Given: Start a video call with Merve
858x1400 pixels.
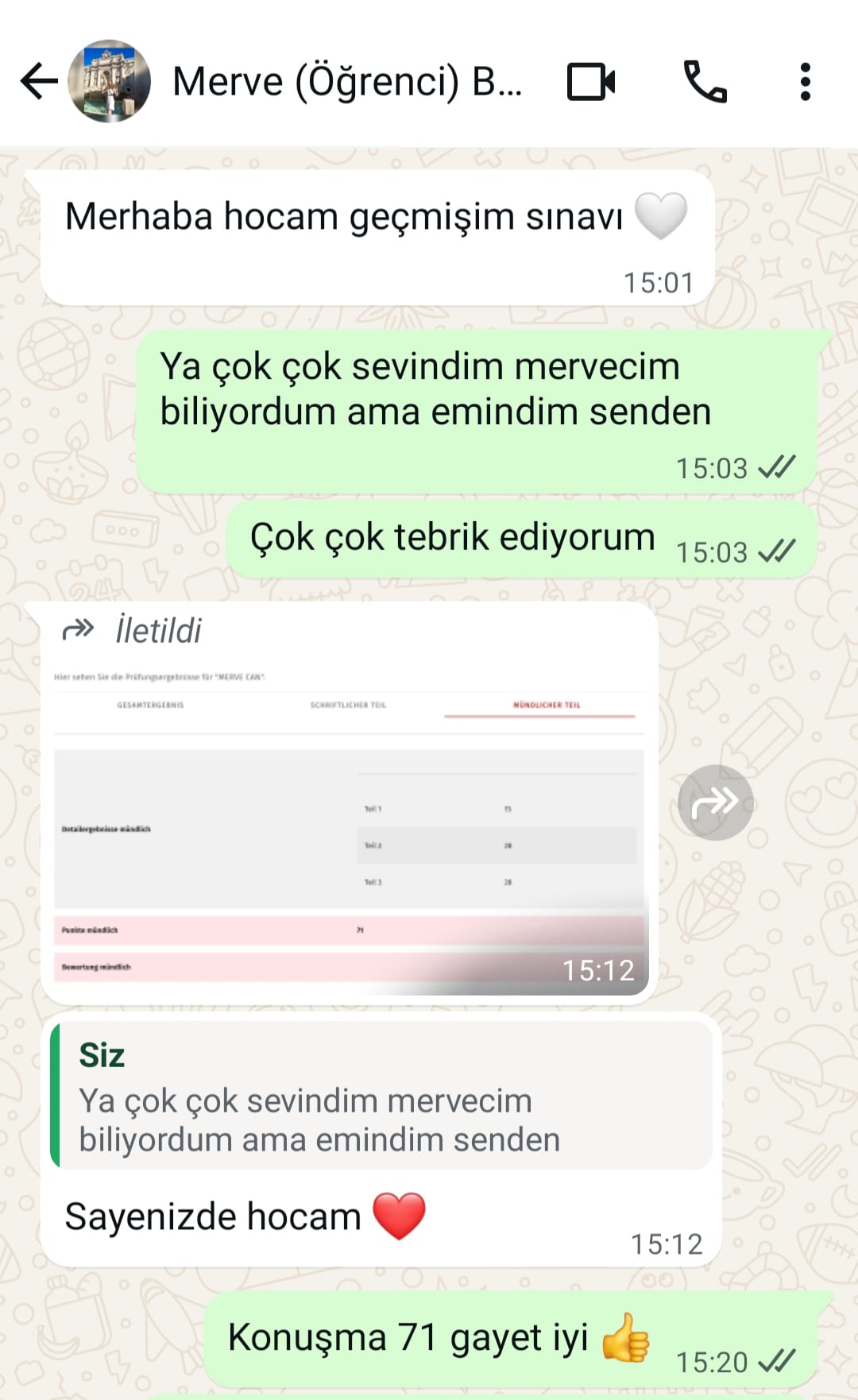Looking at the screenshot, I should [591, 81].
